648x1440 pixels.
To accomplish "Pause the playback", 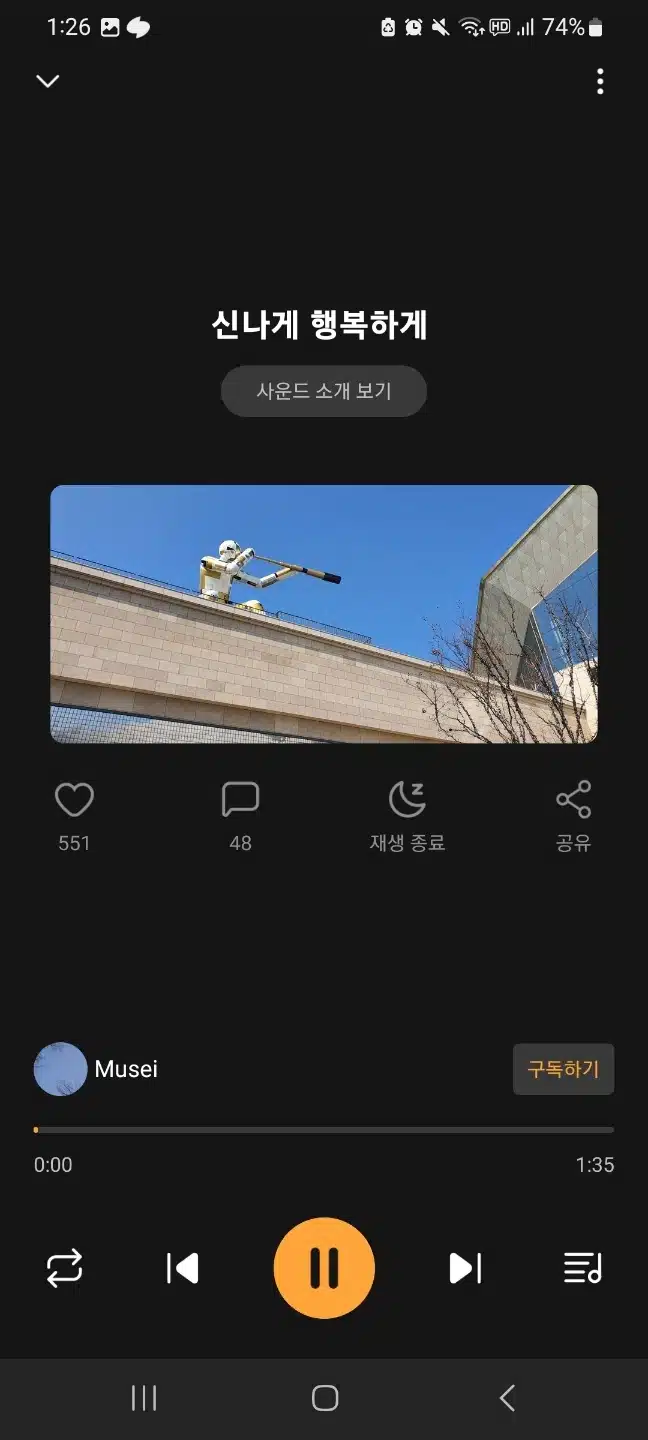I will (x=324, y=1268).
